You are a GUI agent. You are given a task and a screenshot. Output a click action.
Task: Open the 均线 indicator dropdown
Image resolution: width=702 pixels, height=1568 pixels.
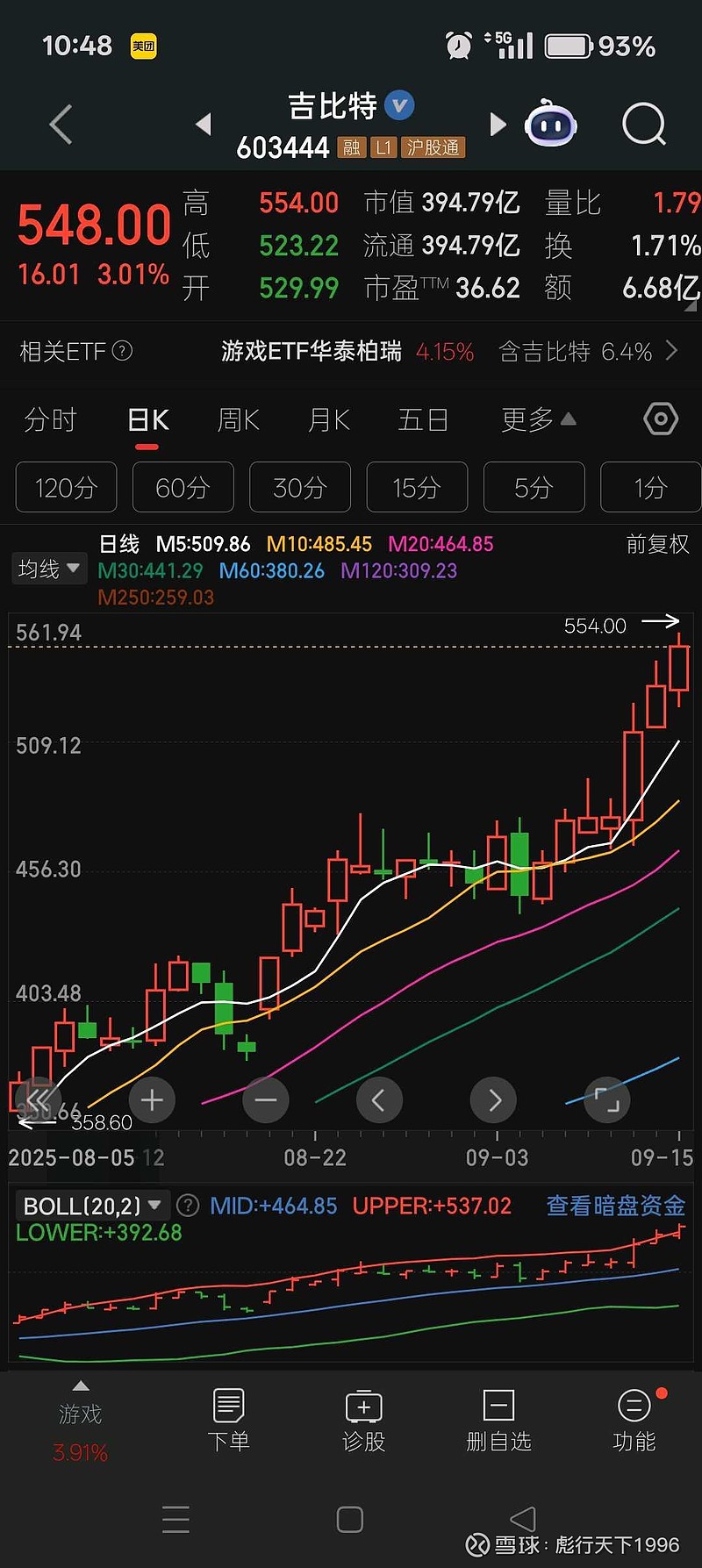click(x=49, y=569)
